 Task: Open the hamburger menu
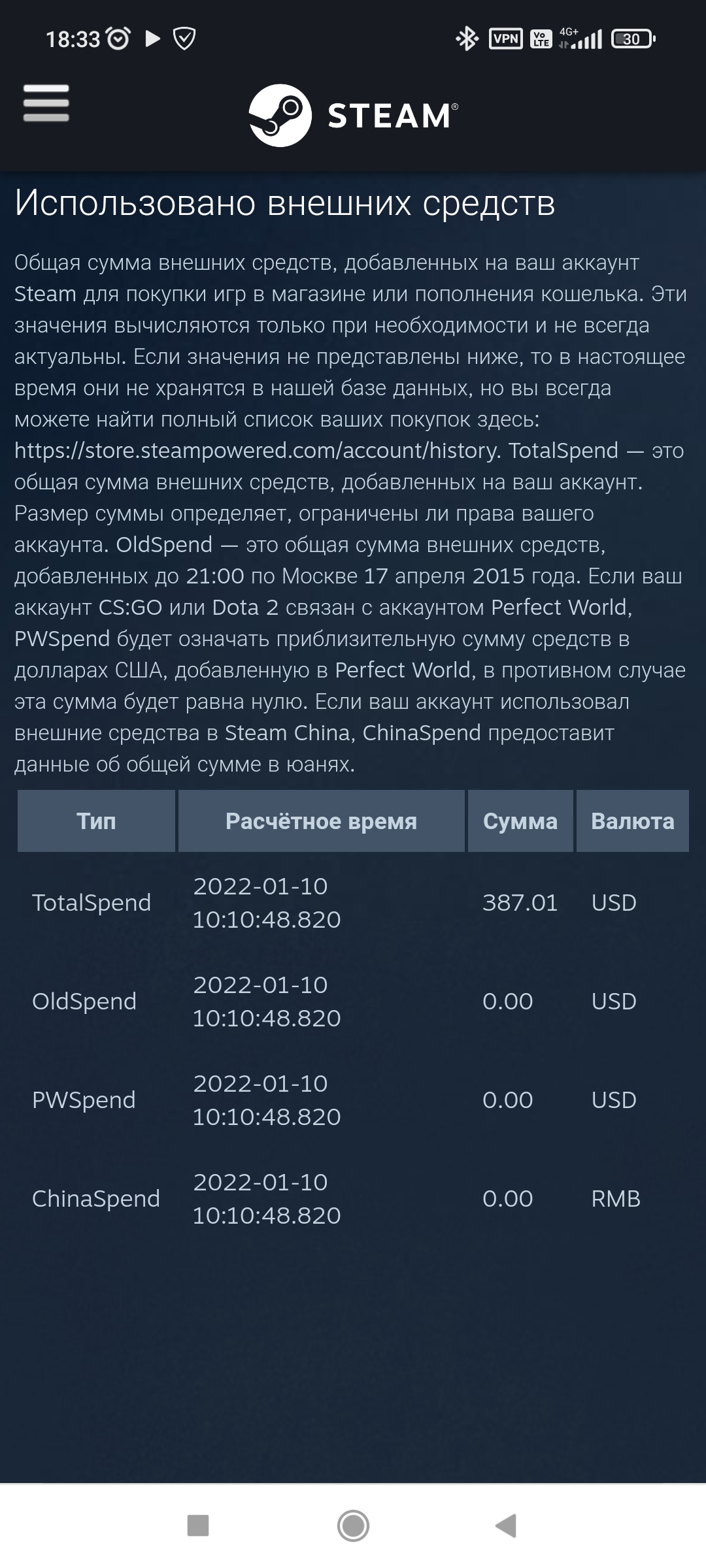click(46, 103)
